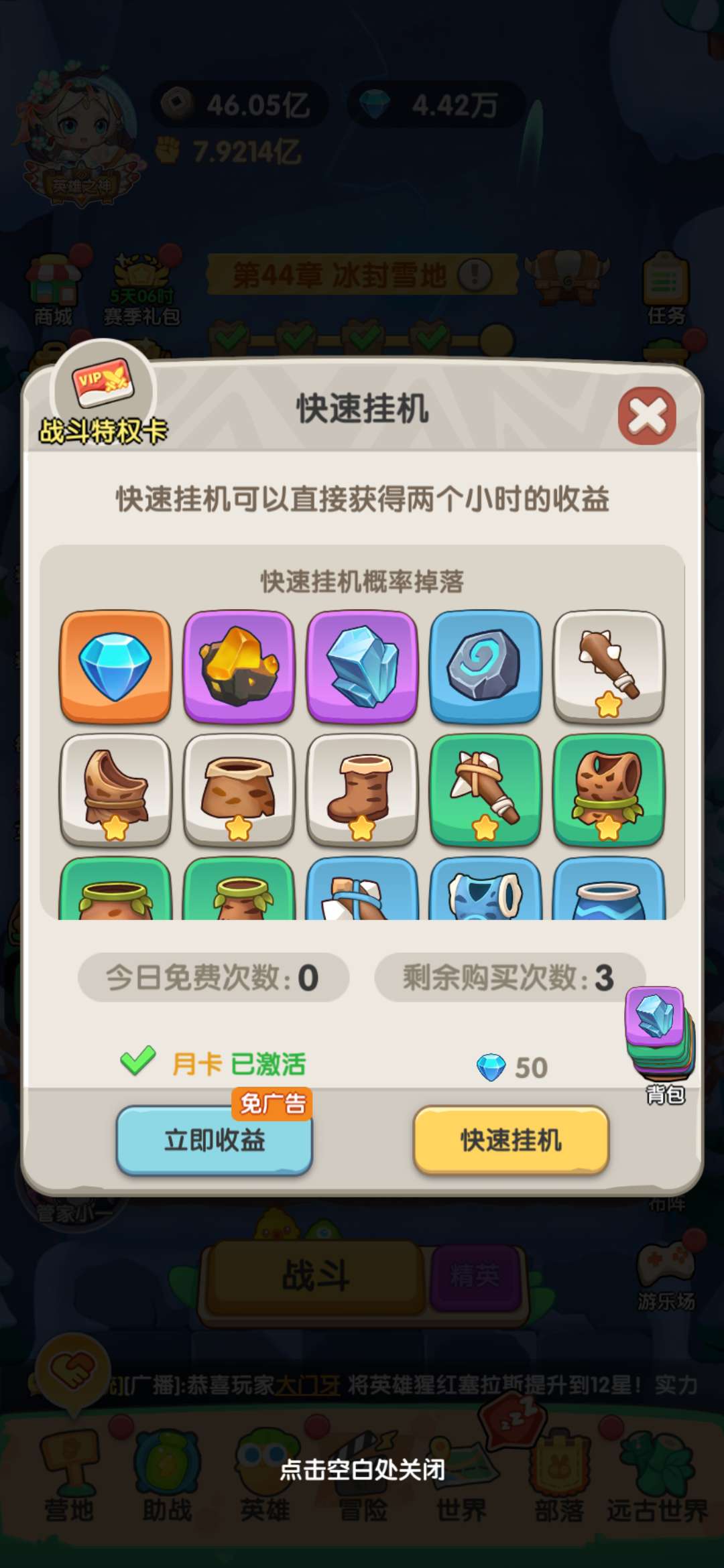The height and width of the screenshot is (1568, 724).
Task: View the green leopard vest item
Action: coord(609,789)
